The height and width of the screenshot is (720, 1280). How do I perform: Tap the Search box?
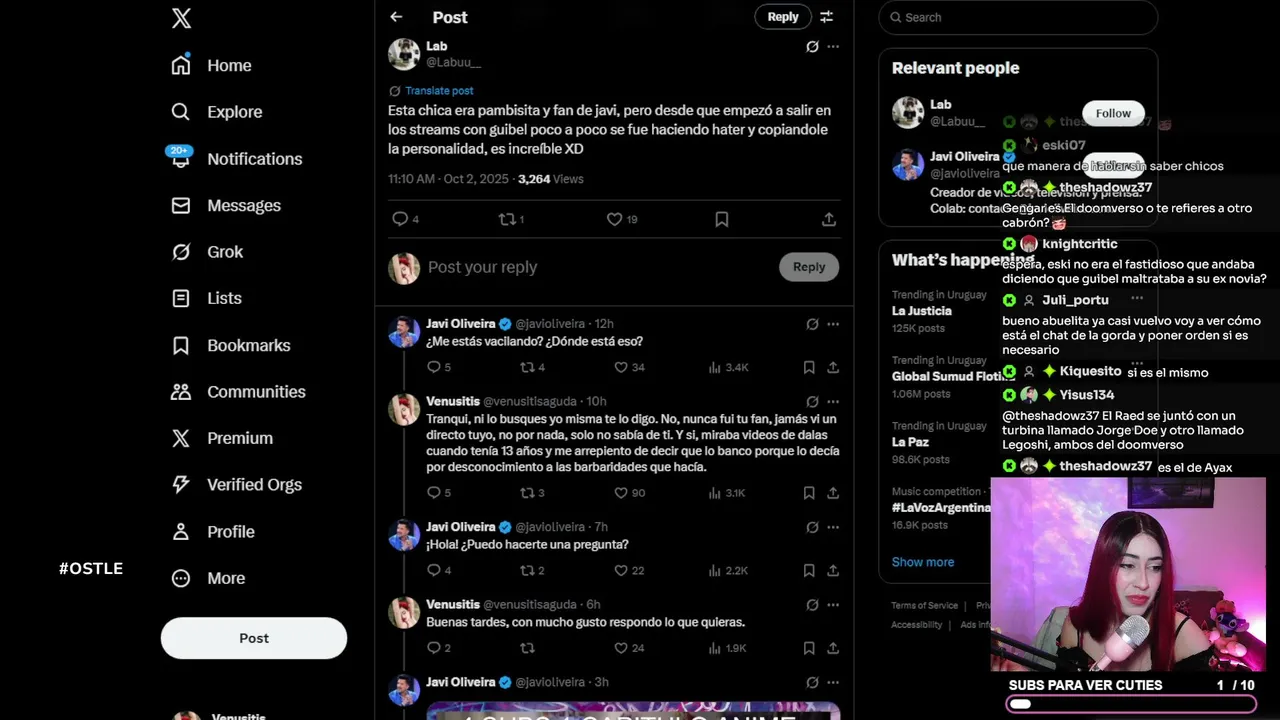(1020, 17)
